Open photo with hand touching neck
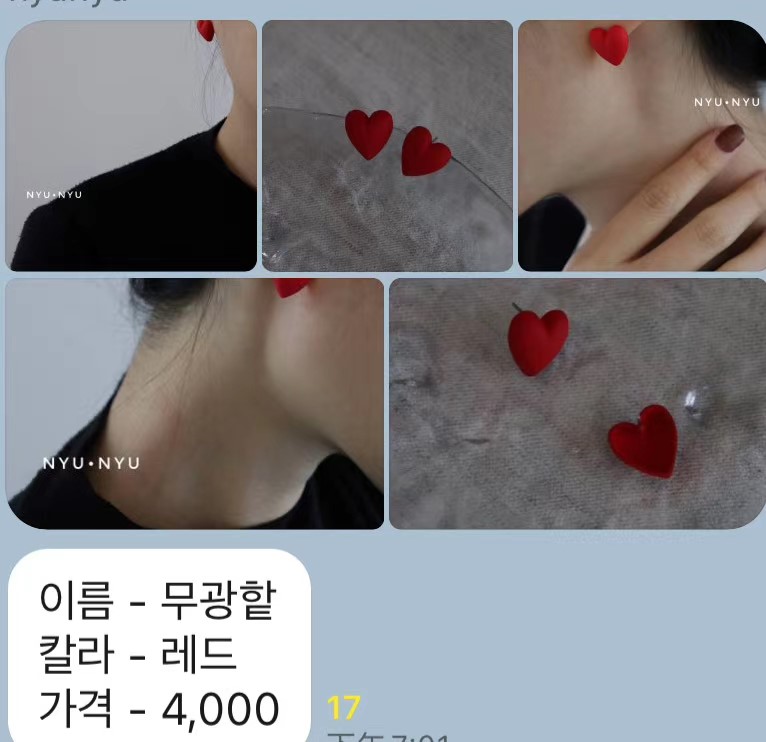Image resolution: width=766 pixels, height=742 pixels. 641,146
